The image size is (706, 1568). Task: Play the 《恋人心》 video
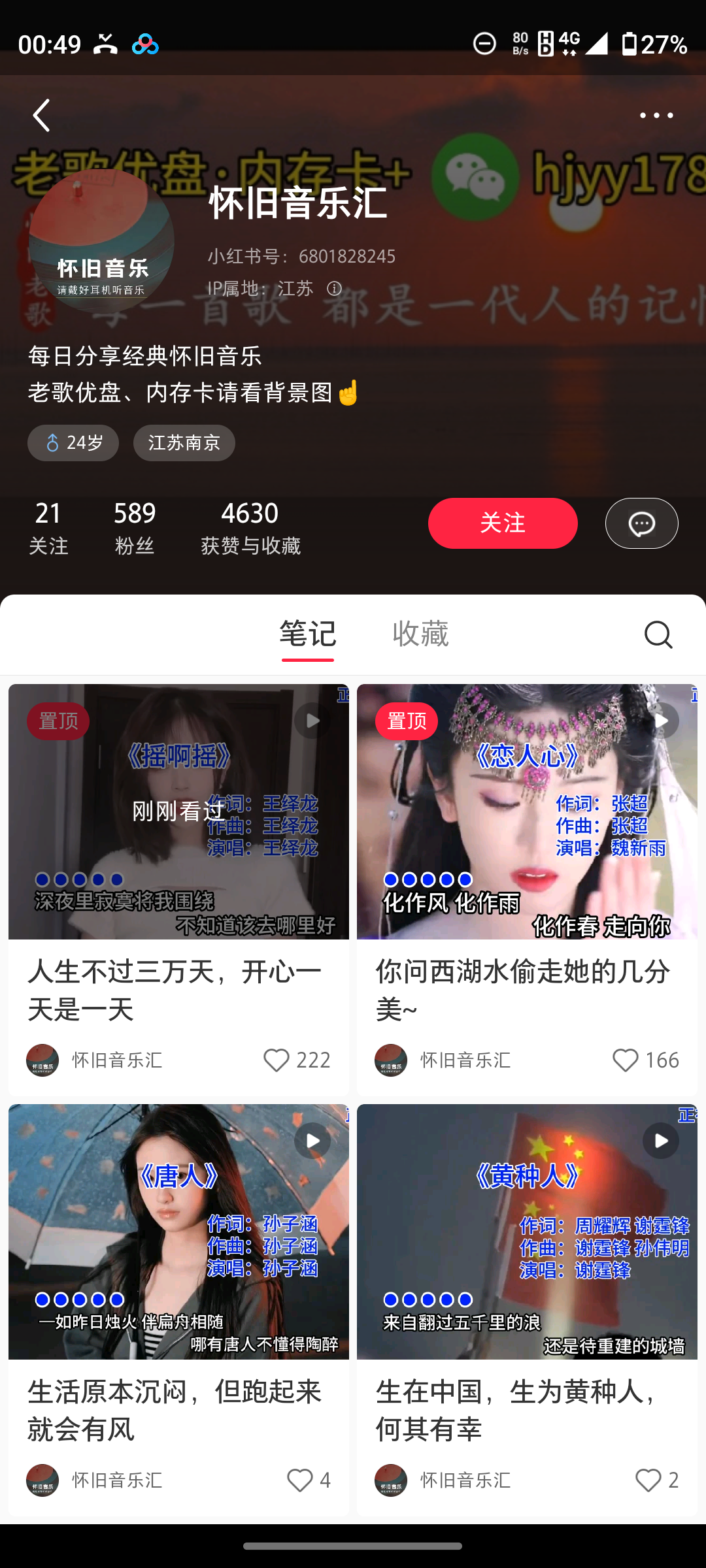[661, 721]
